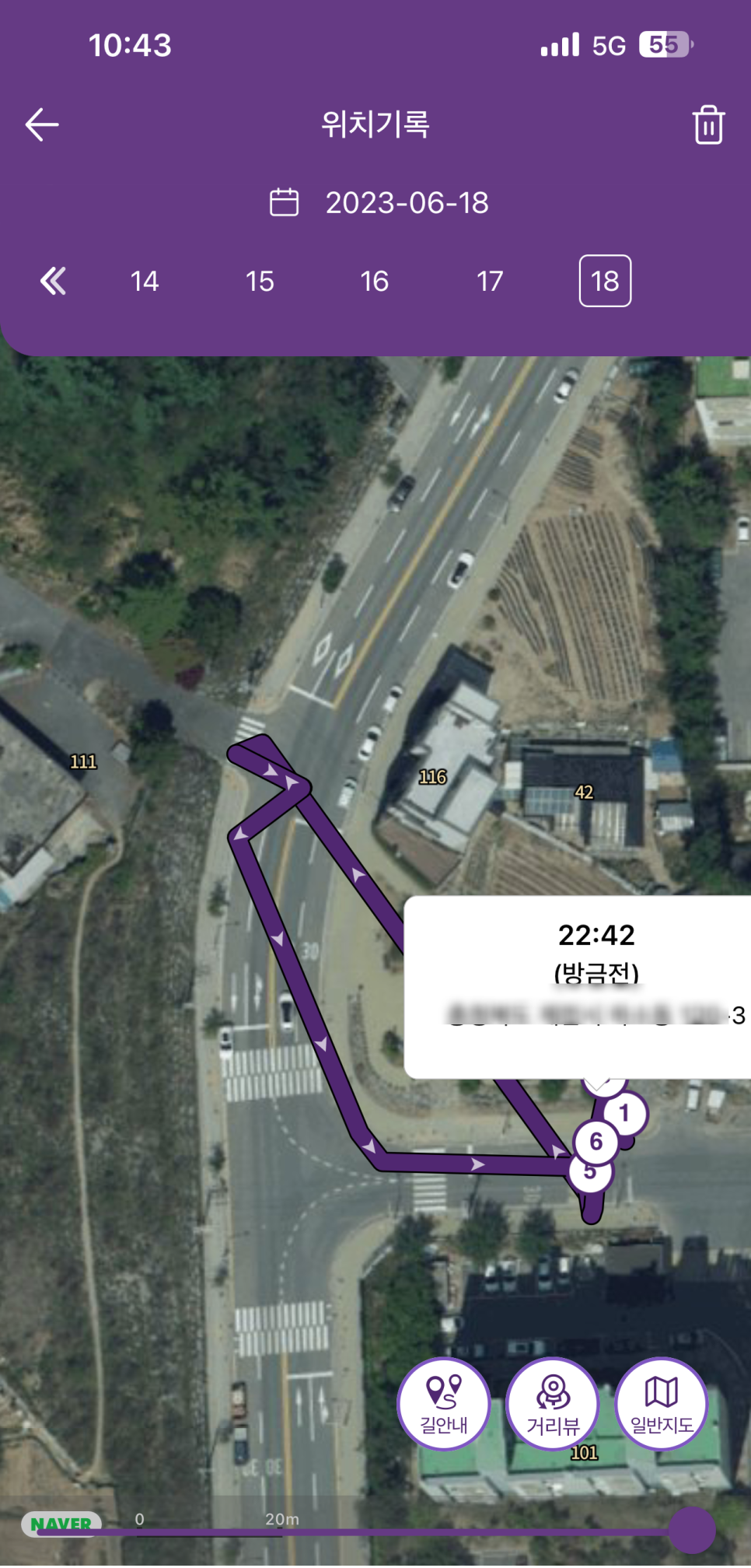
Task: Switch to 일반지도 standard map
Action: click(662, 1403)
